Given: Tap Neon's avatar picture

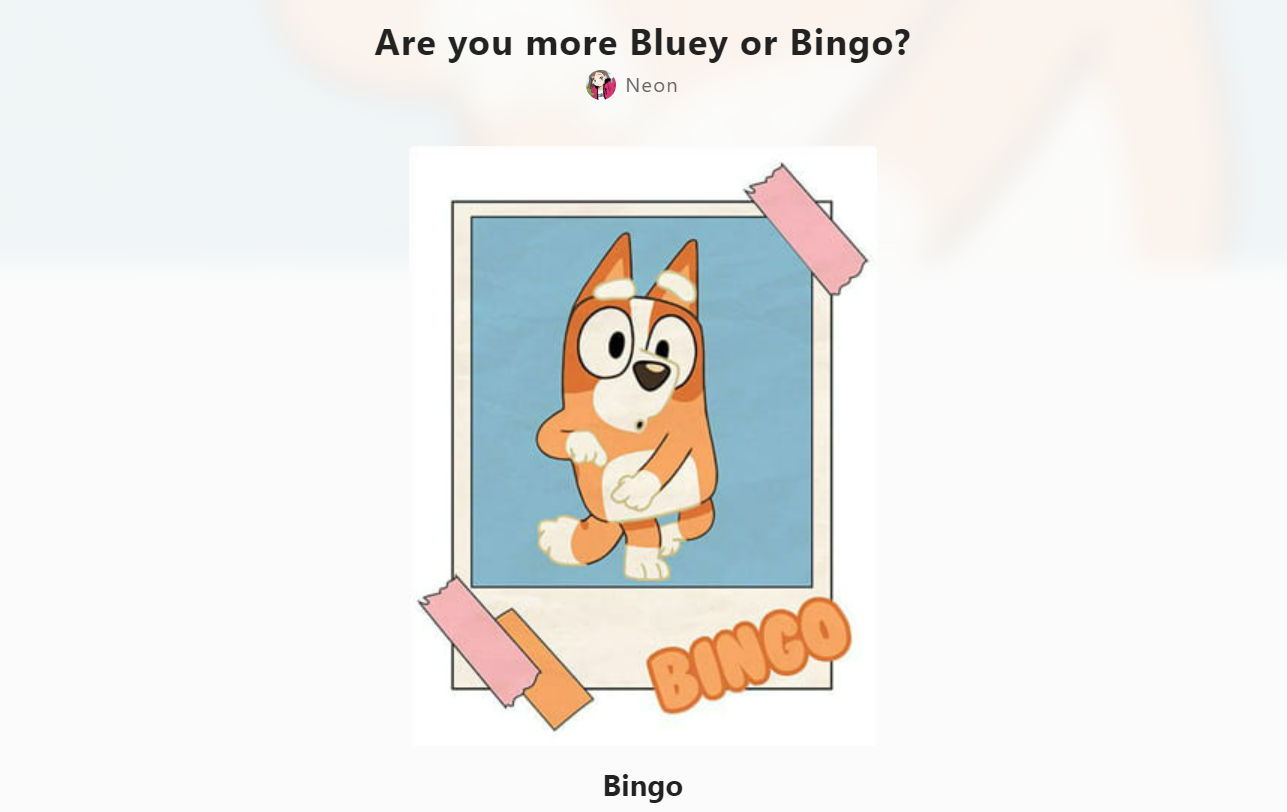Looking at the screenshot, I should 601,86.
